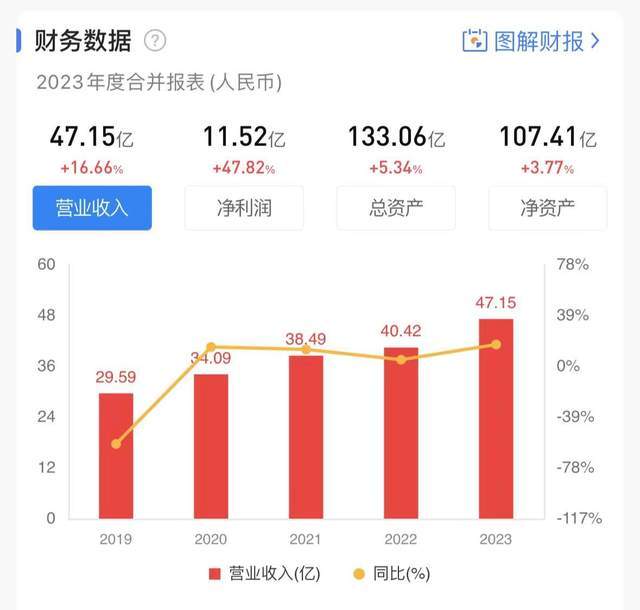Switch to the 净利润 tab
640x610 pixels.
(244, 208)
